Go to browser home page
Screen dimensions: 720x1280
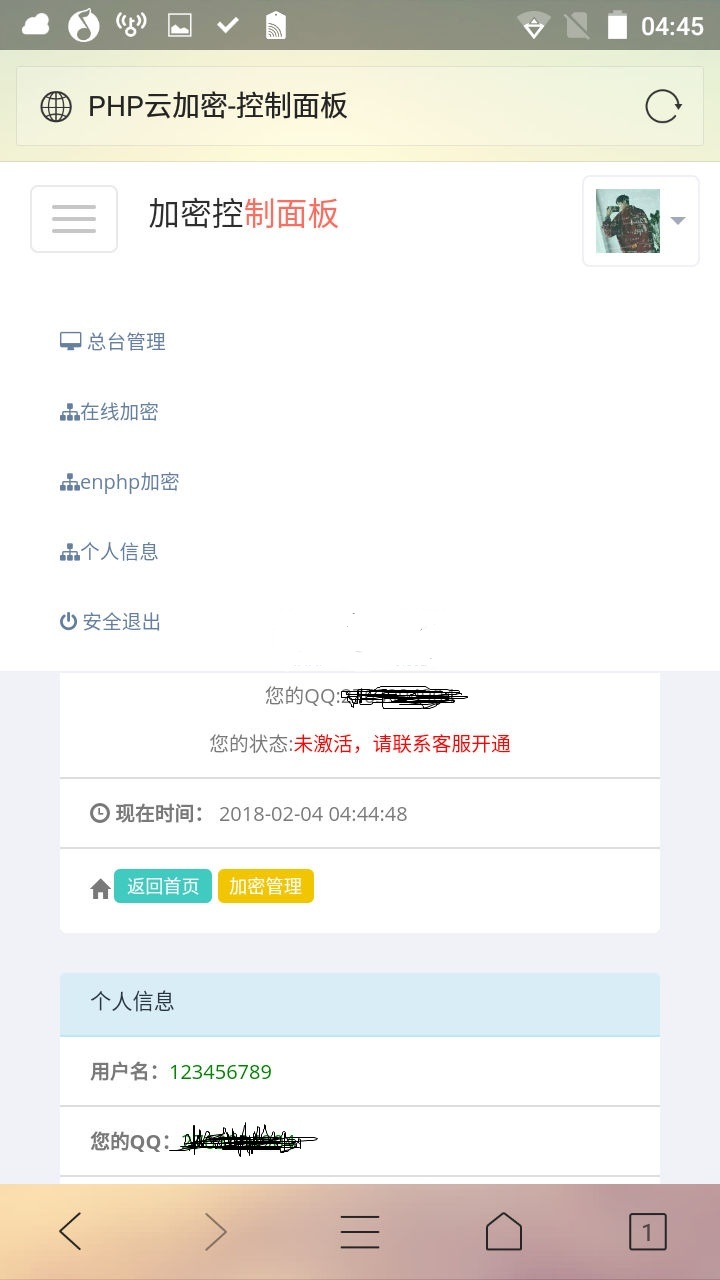503,1232
